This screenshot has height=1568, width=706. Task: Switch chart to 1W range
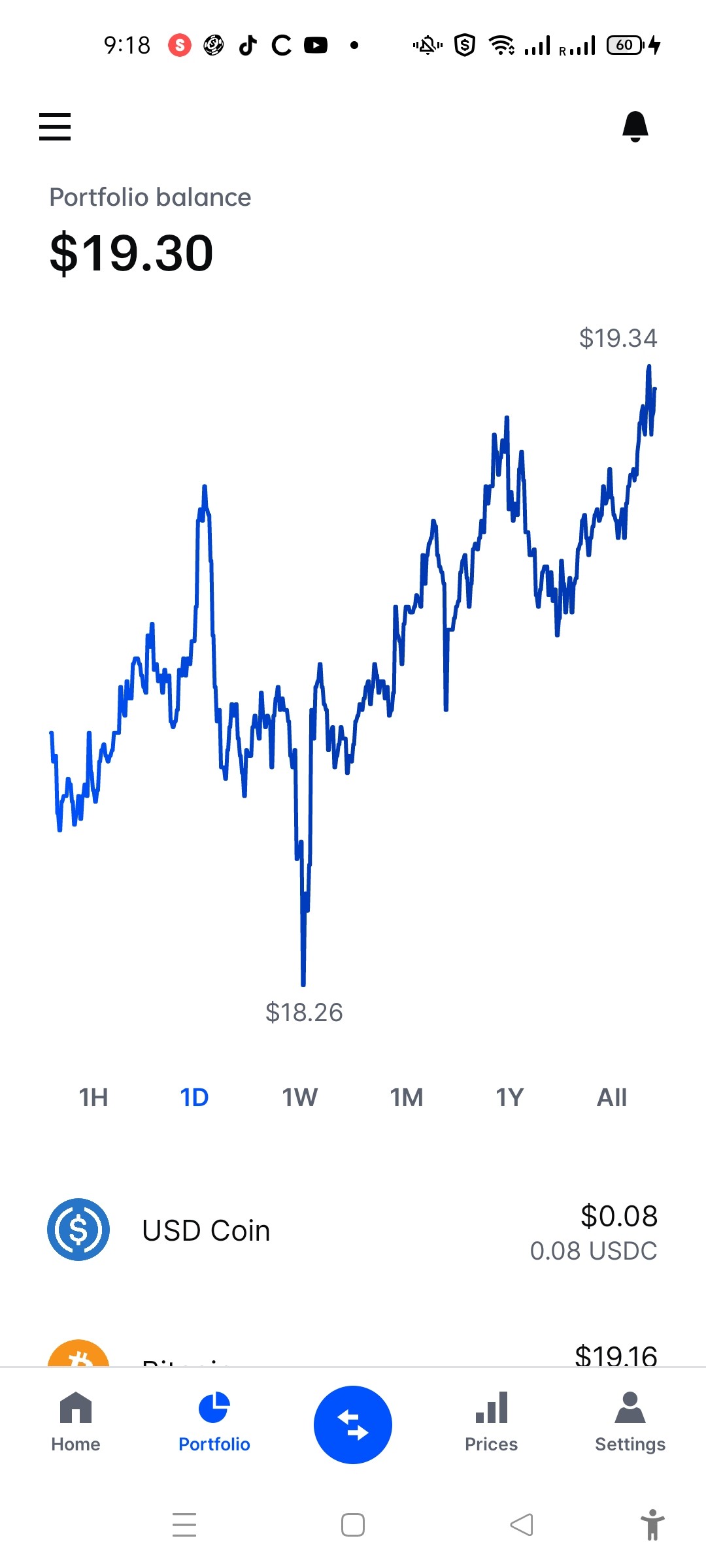coord(300,1098)
